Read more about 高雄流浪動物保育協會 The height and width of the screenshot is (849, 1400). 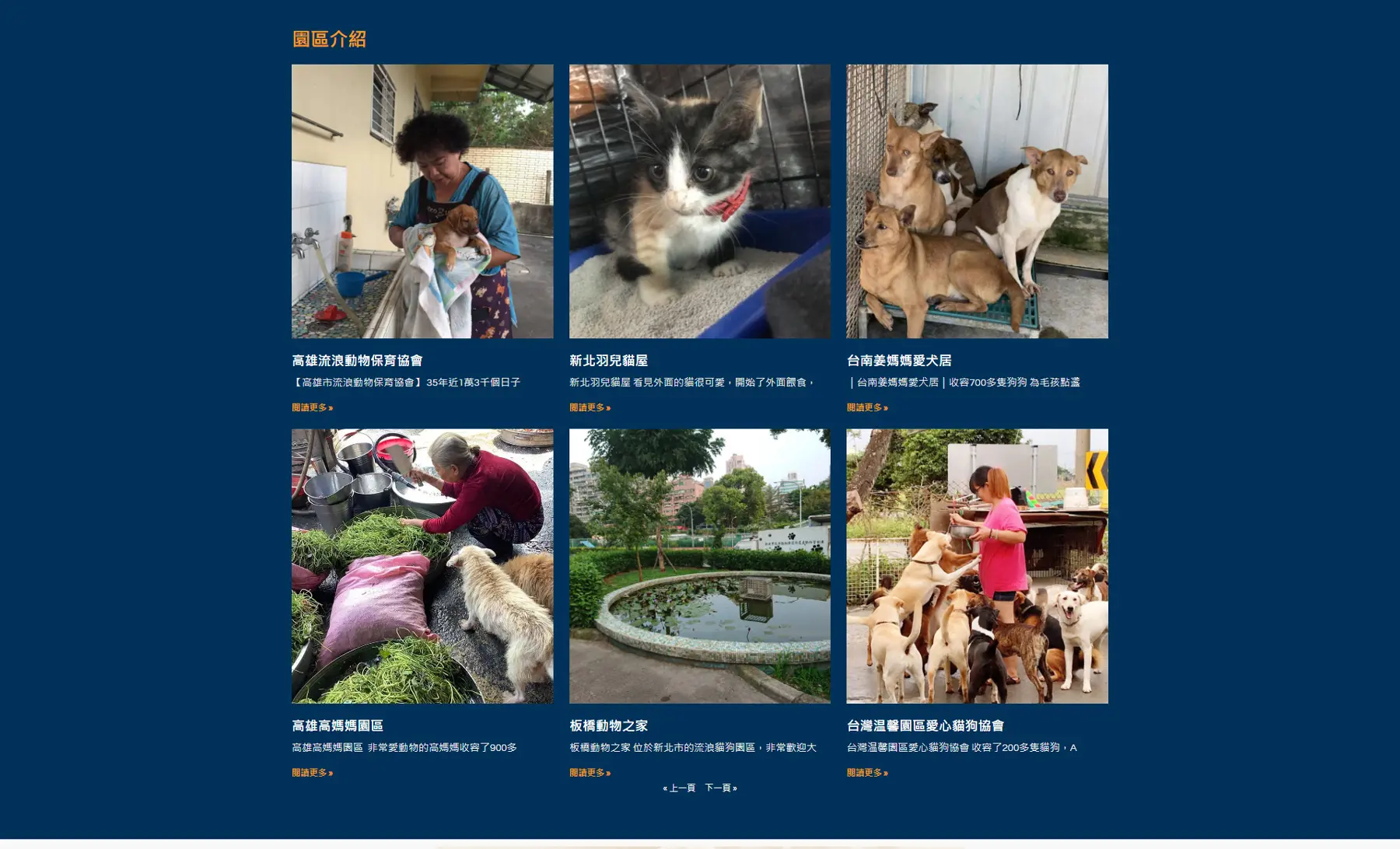[312, 407]
